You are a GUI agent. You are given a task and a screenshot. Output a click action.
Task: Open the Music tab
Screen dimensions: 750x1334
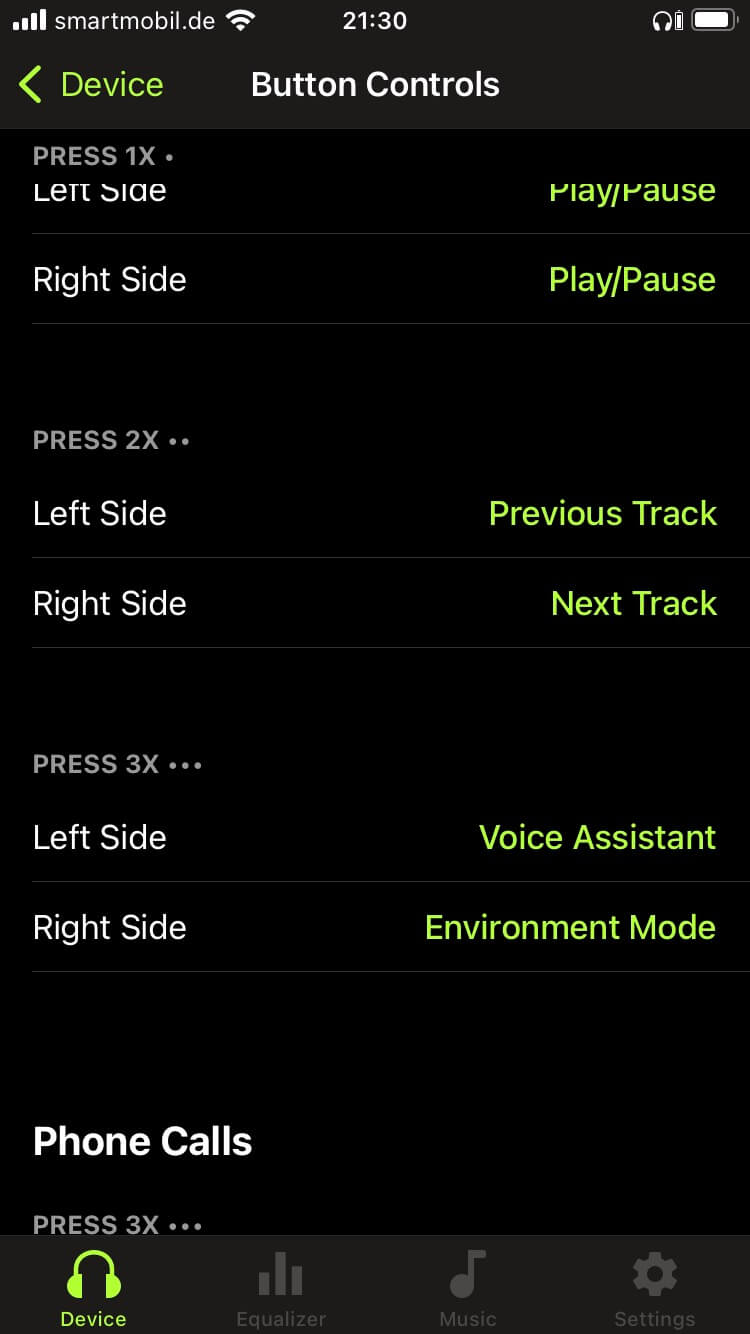click(468, 1288)
